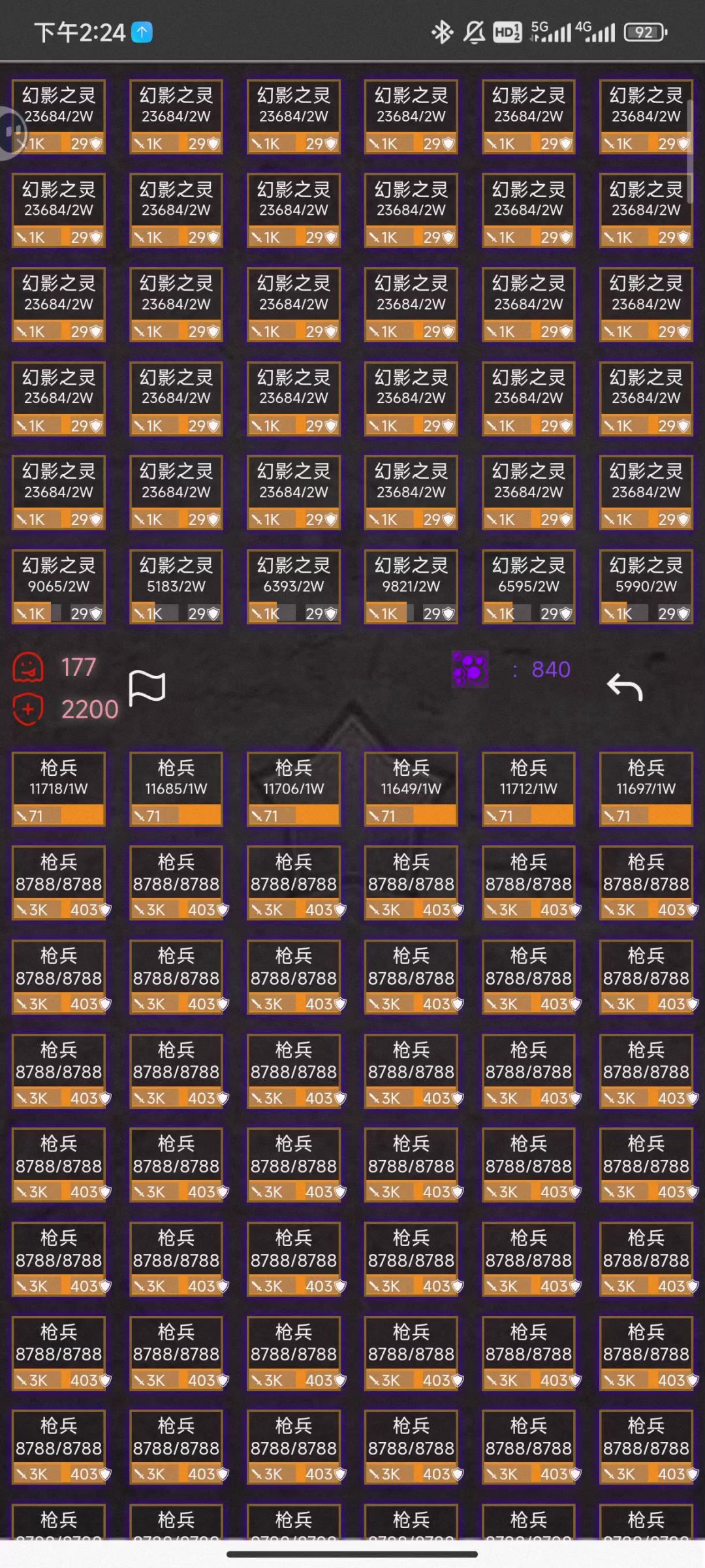Select the 枪兵 unit showing 11697/1W
Screen dimensions: 705x1568
point(646,789)
